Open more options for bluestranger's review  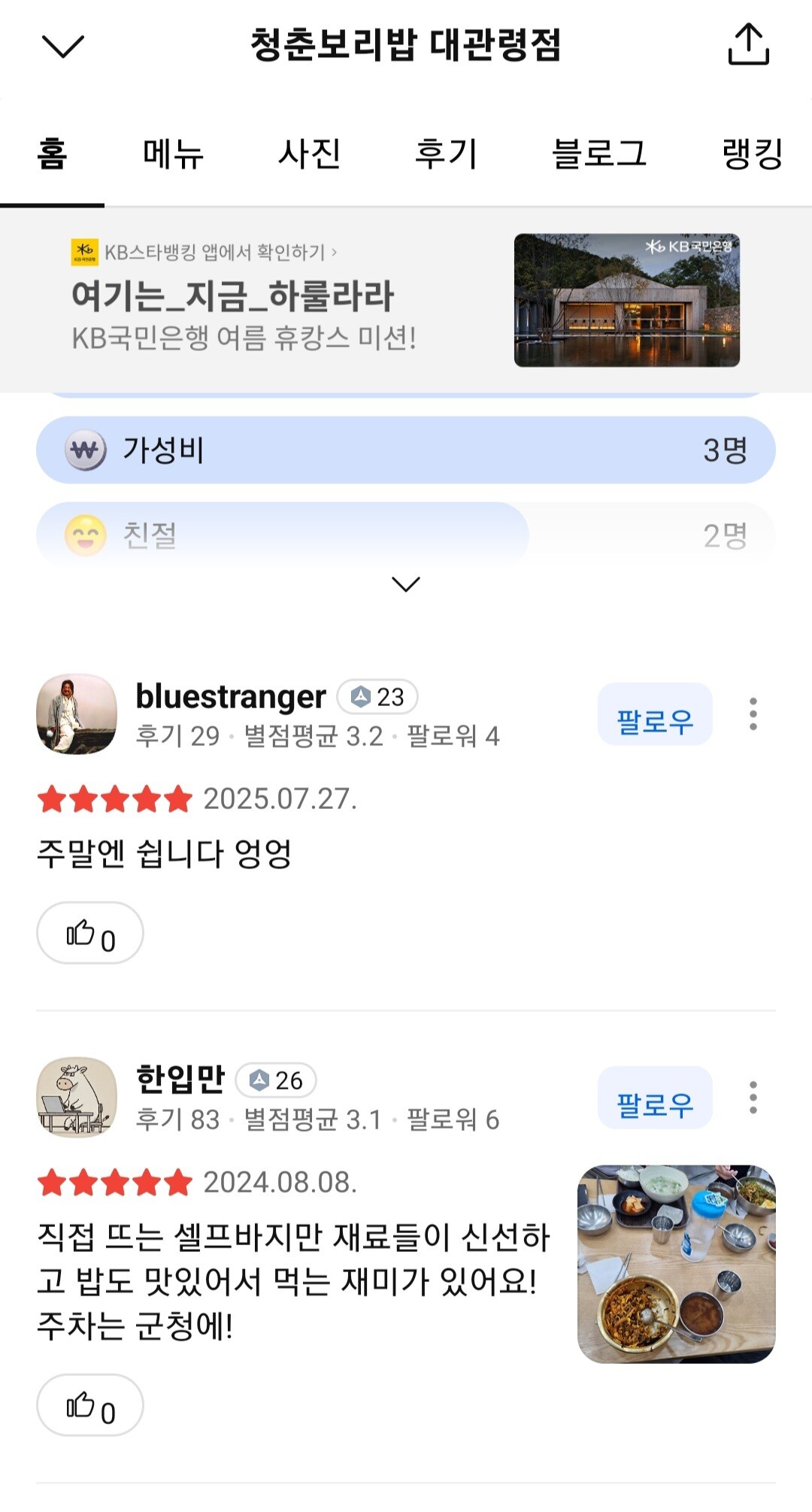753,714
